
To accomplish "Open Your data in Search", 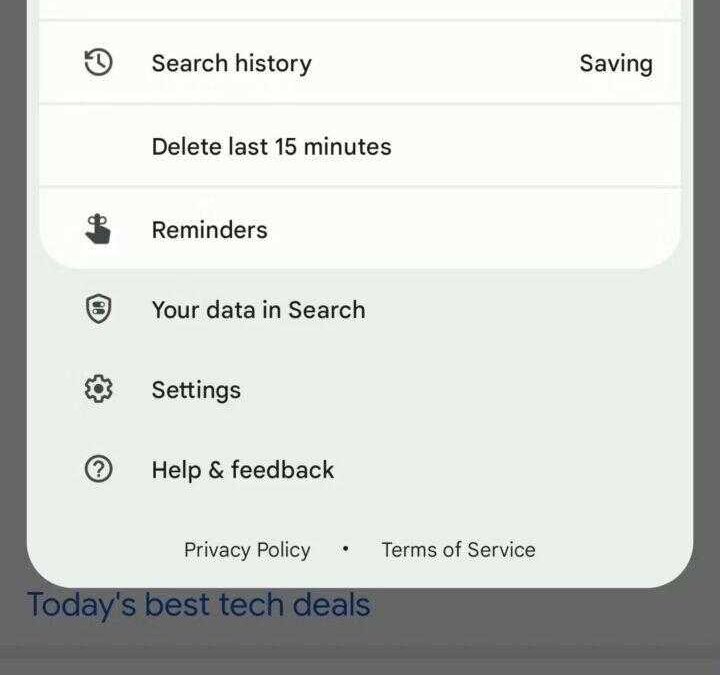I will click(258, 310).
